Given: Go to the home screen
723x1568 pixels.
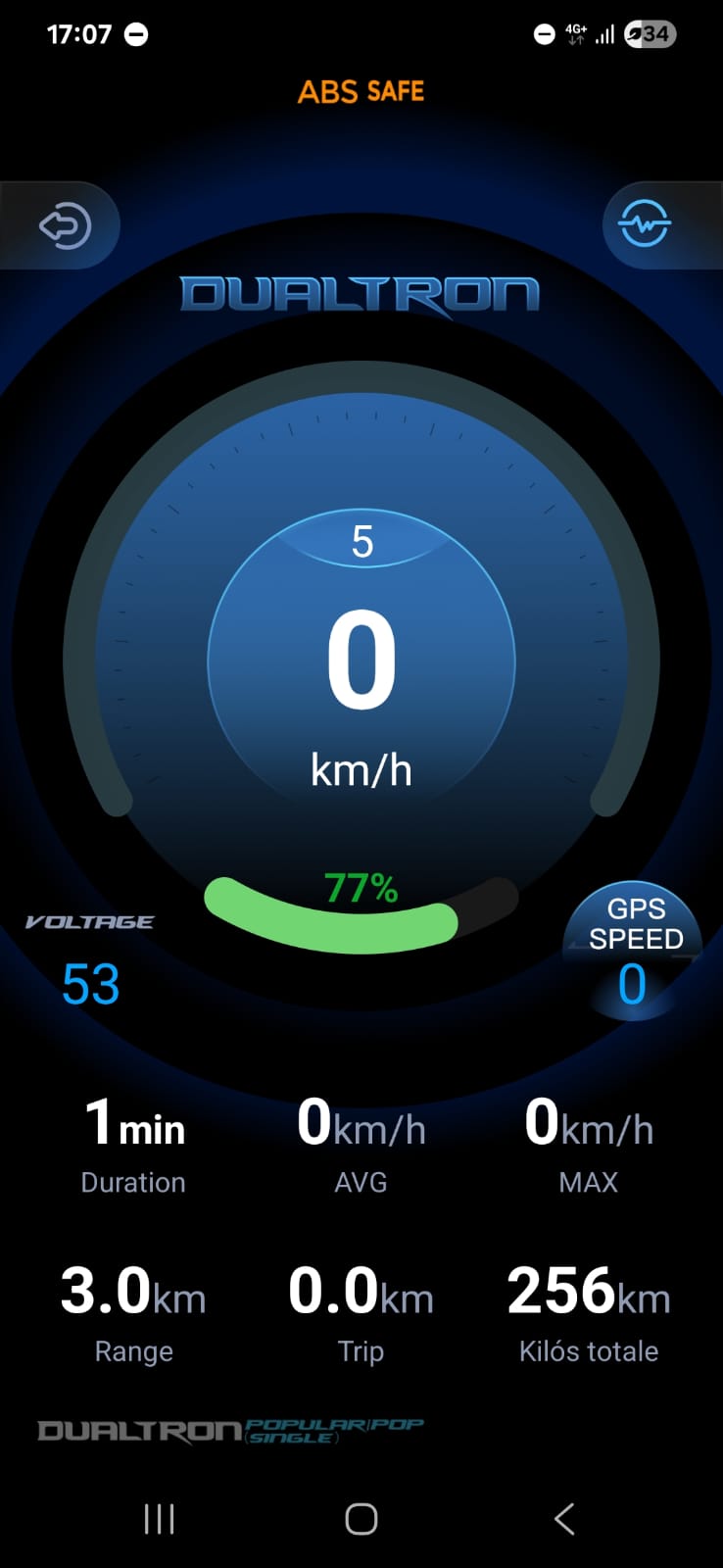Looking at the screenshot, I should pyautogui.click(x=361, y=1518).
